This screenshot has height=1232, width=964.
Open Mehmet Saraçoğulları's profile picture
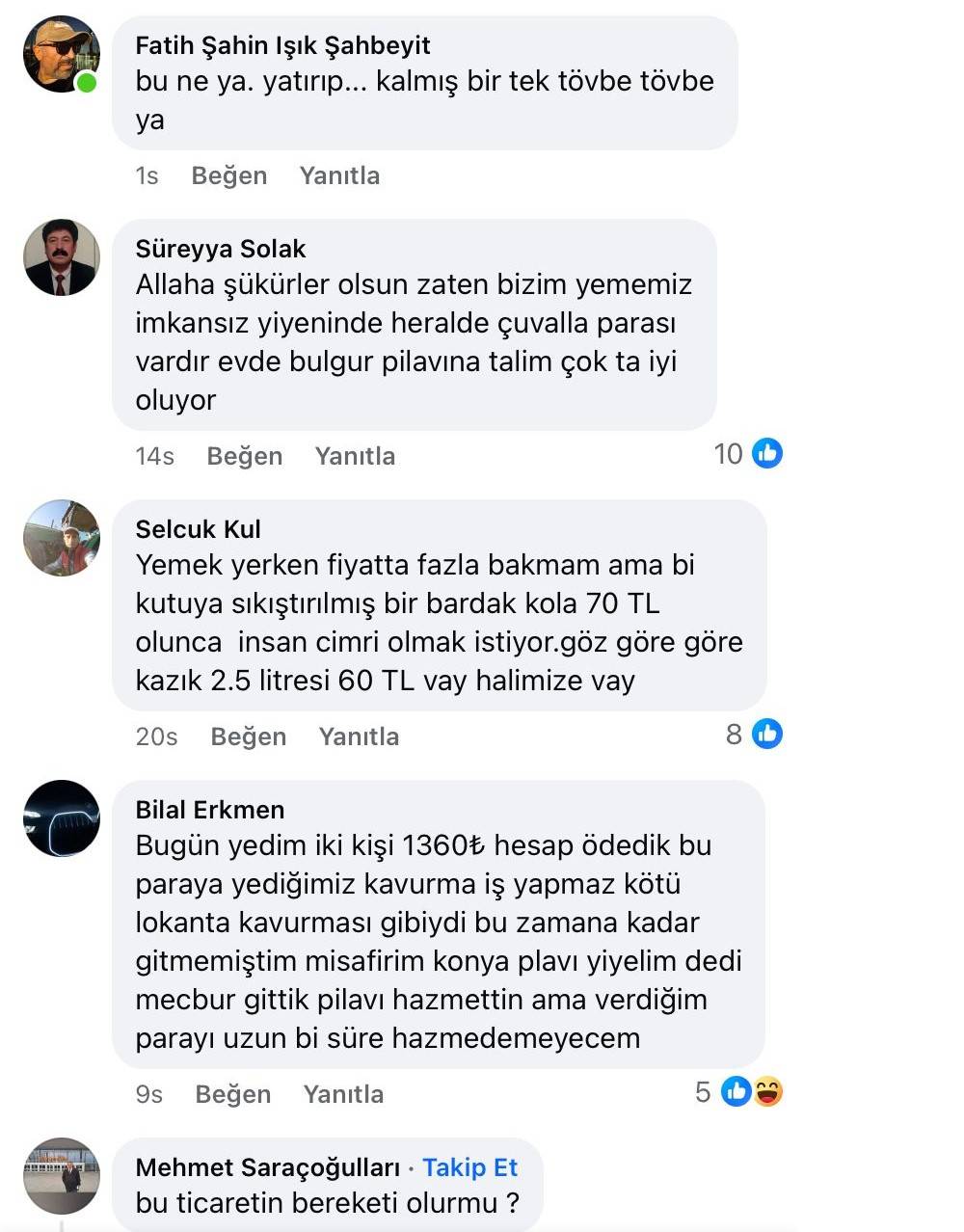tap(62, 1176)
